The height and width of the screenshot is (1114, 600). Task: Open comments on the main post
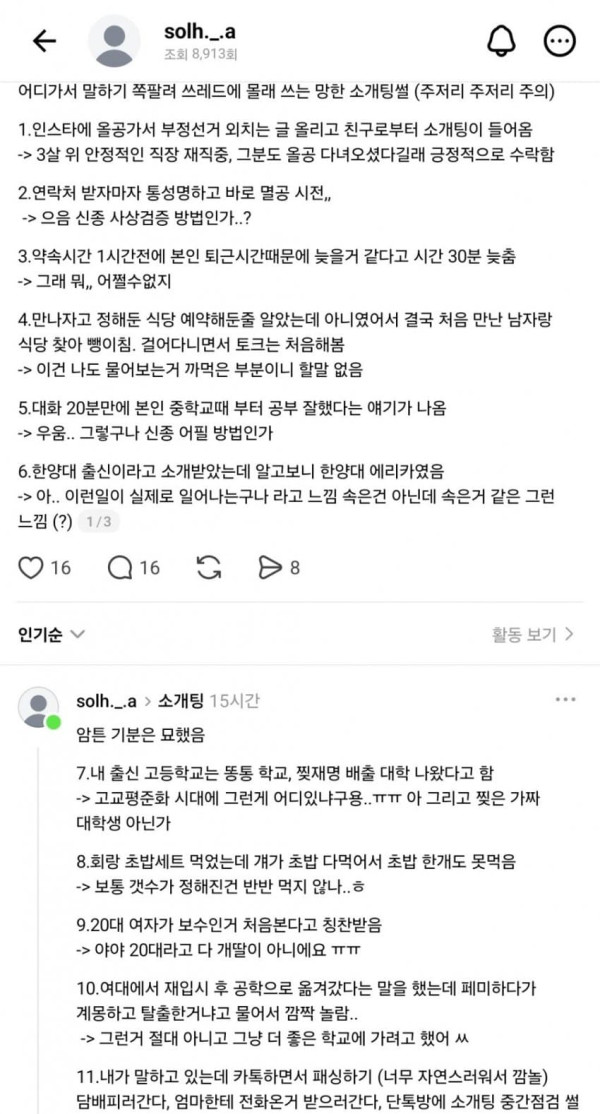[x=119, y=567]
